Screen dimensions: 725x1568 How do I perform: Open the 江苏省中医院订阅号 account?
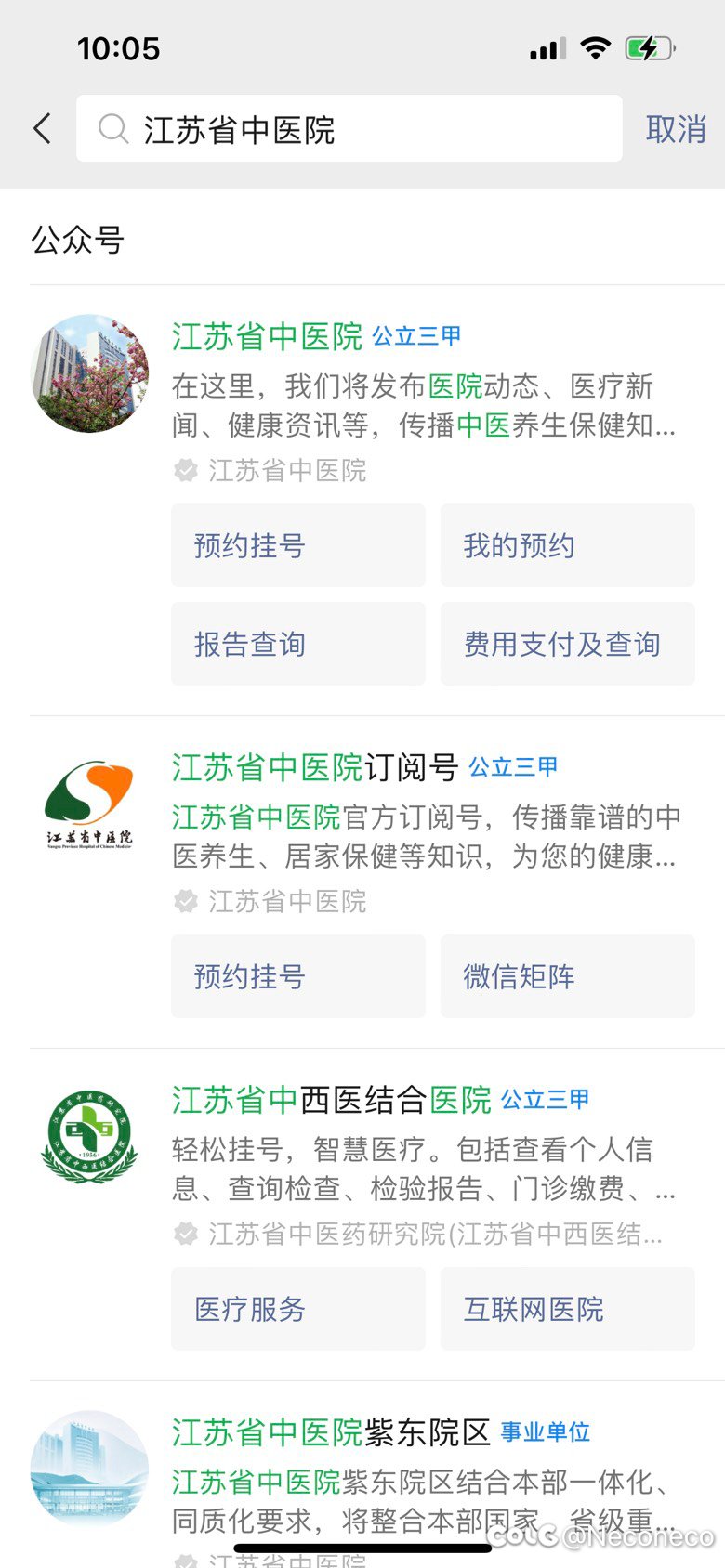pyautogui.click(x=314, y=767)
